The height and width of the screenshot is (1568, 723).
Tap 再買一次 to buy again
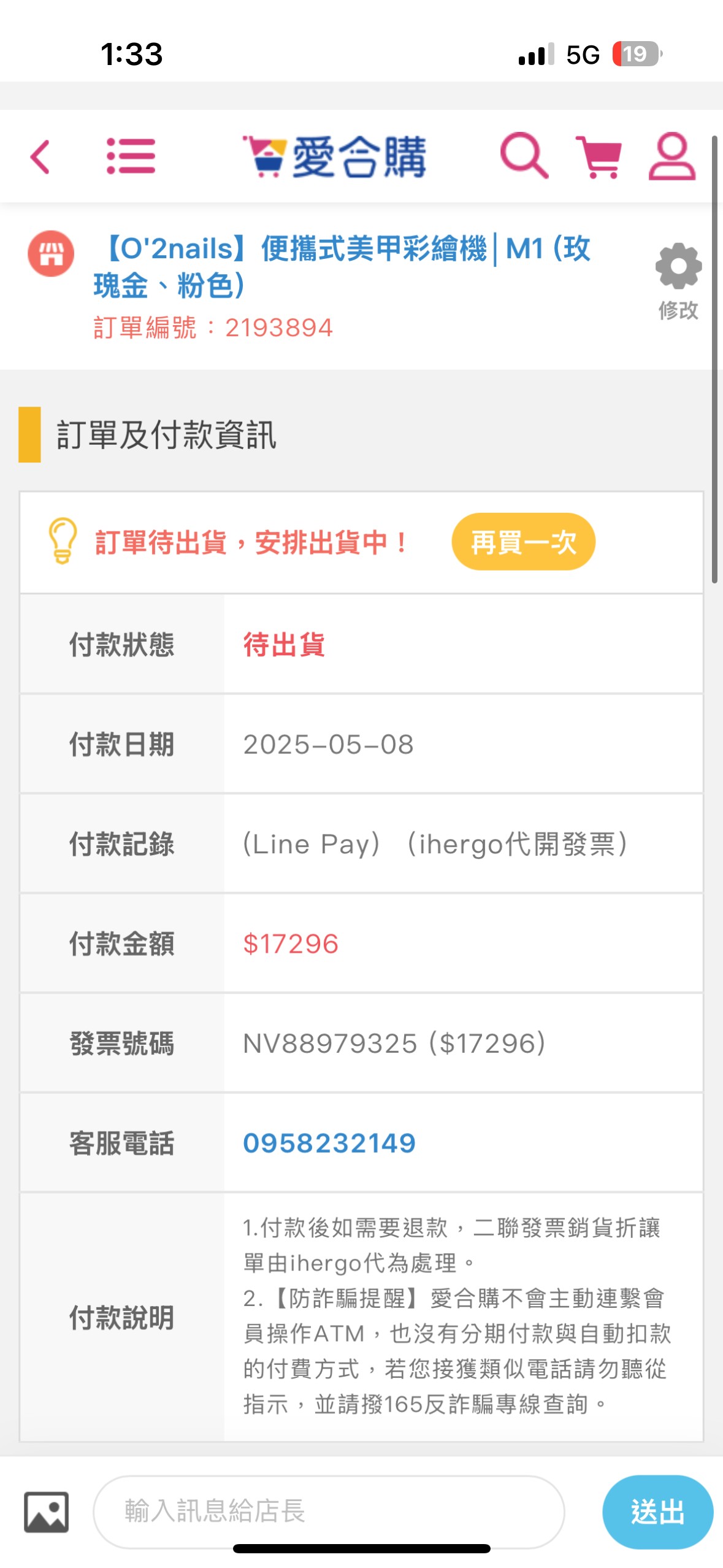tap(523, 542)
